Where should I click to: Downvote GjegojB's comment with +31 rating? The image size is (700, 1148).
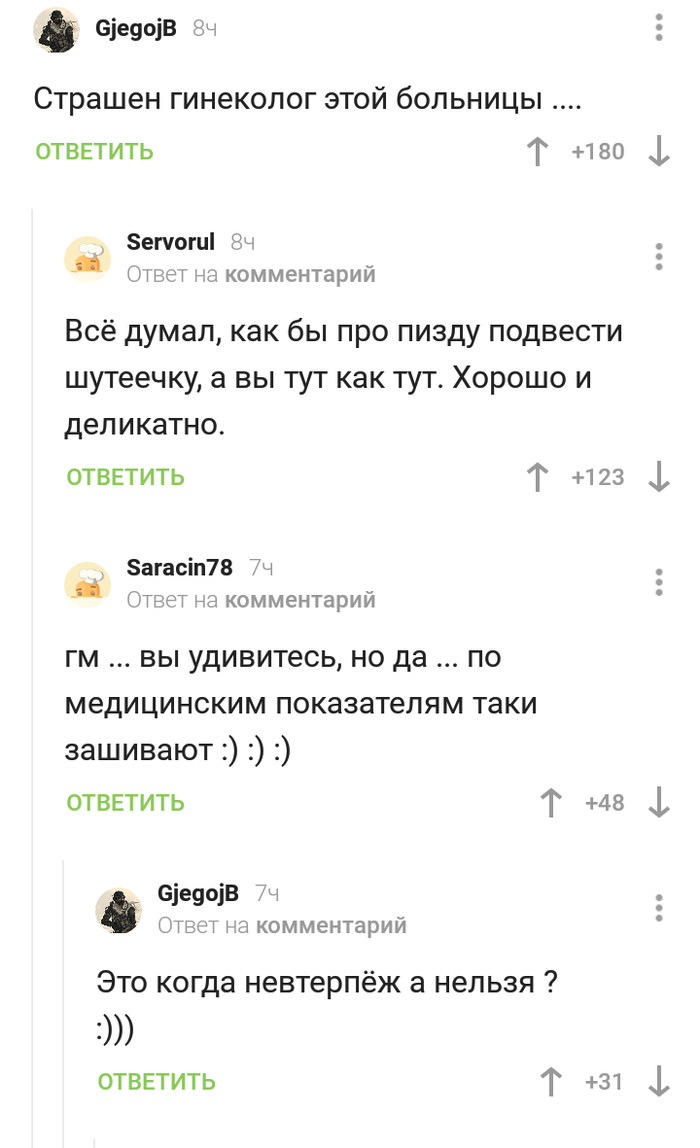pos(658,1081)
